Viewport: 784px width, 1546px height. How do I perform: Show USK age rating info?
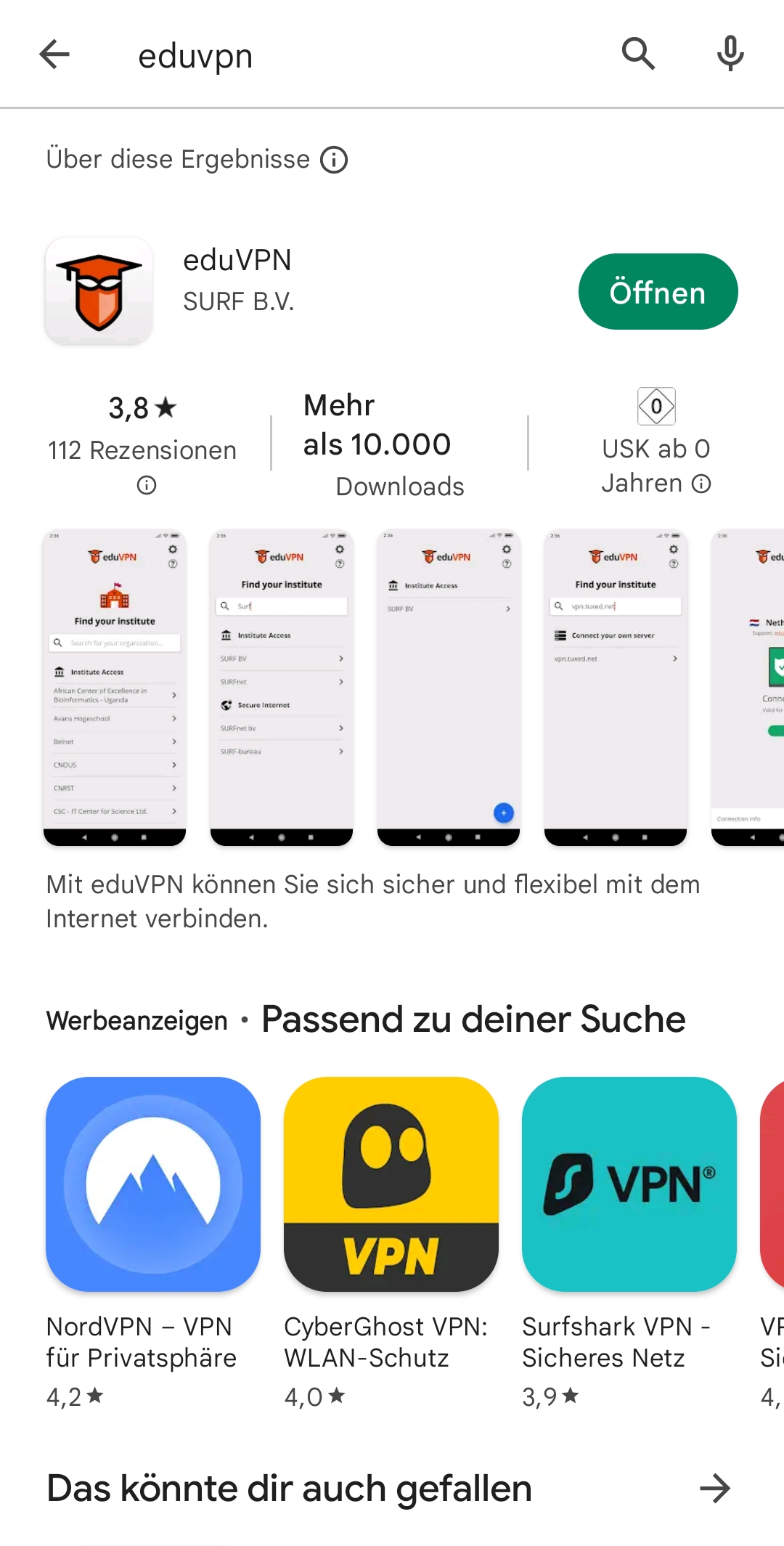tap(701, 484)
